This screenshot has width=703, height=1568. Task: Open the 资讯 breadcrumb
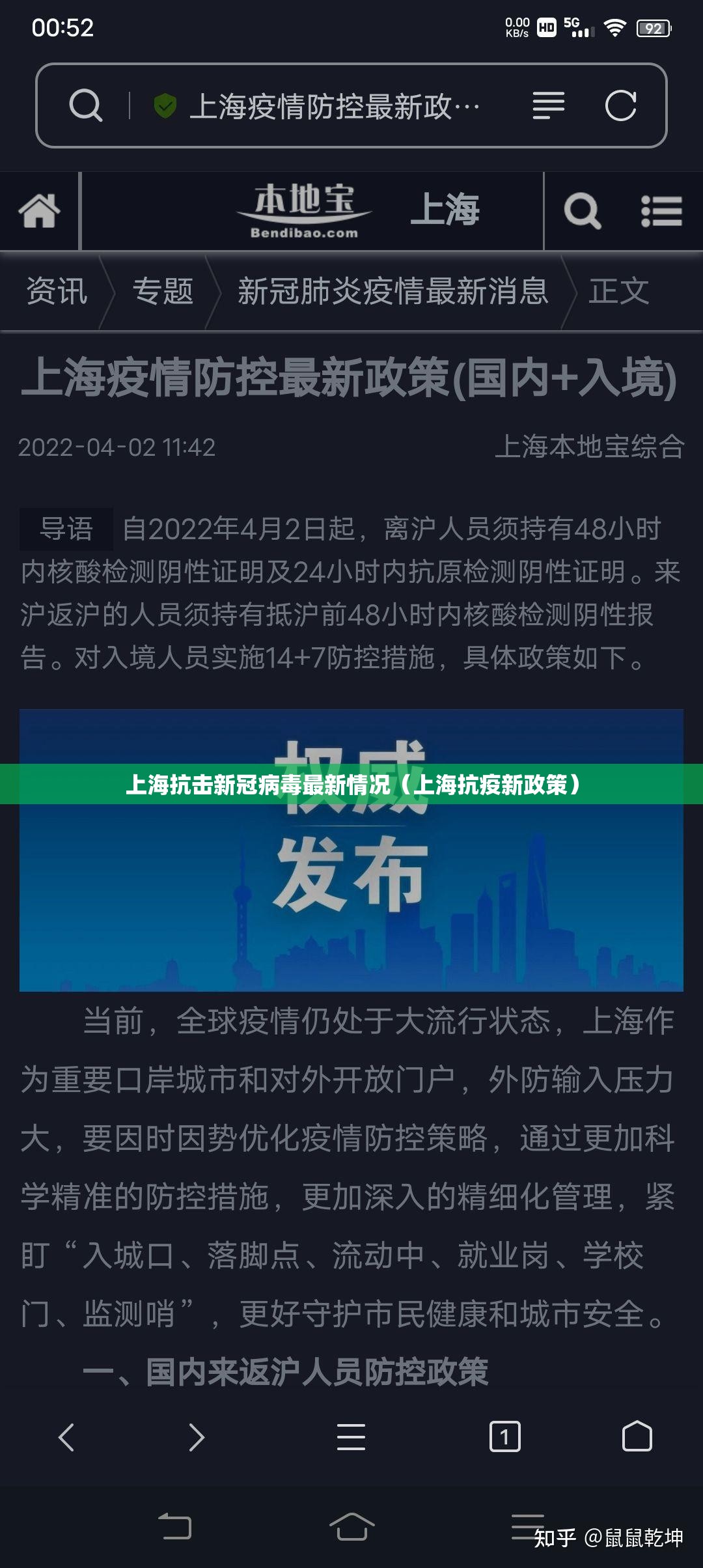[57, 290]
